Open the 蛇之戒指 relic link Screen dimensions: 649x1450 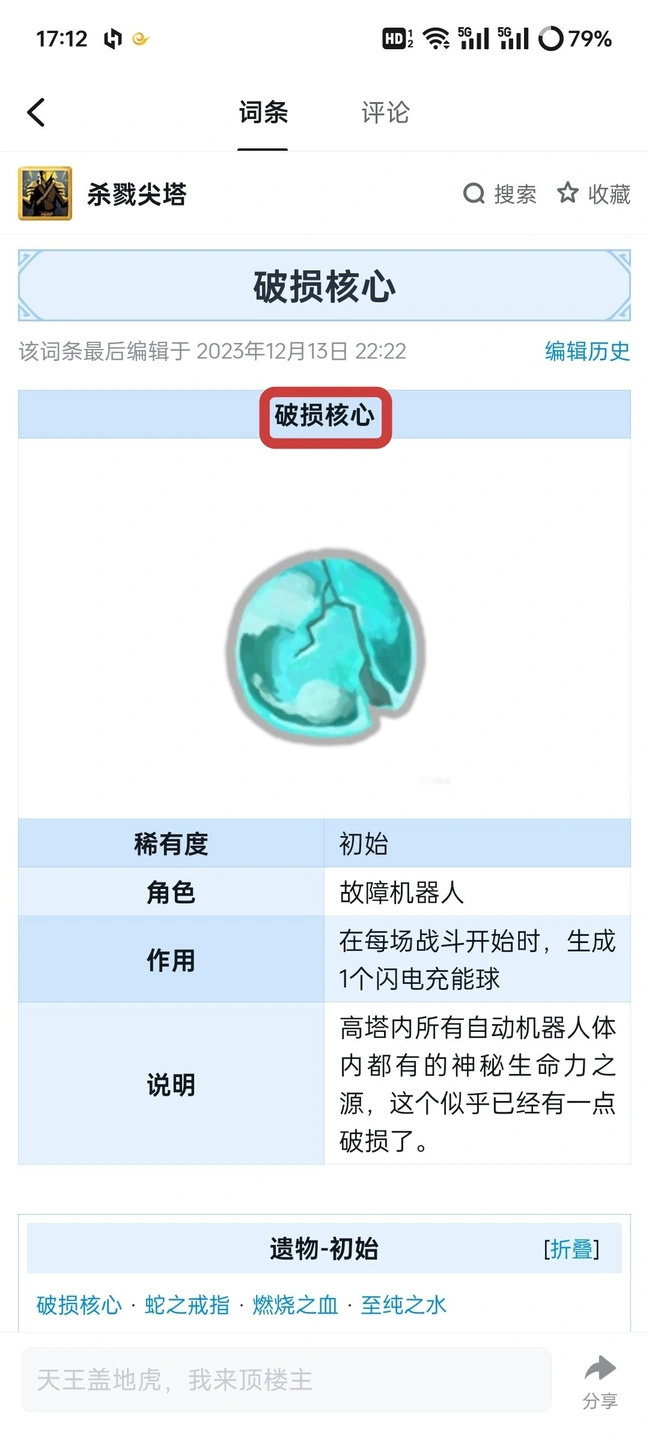187,1305
